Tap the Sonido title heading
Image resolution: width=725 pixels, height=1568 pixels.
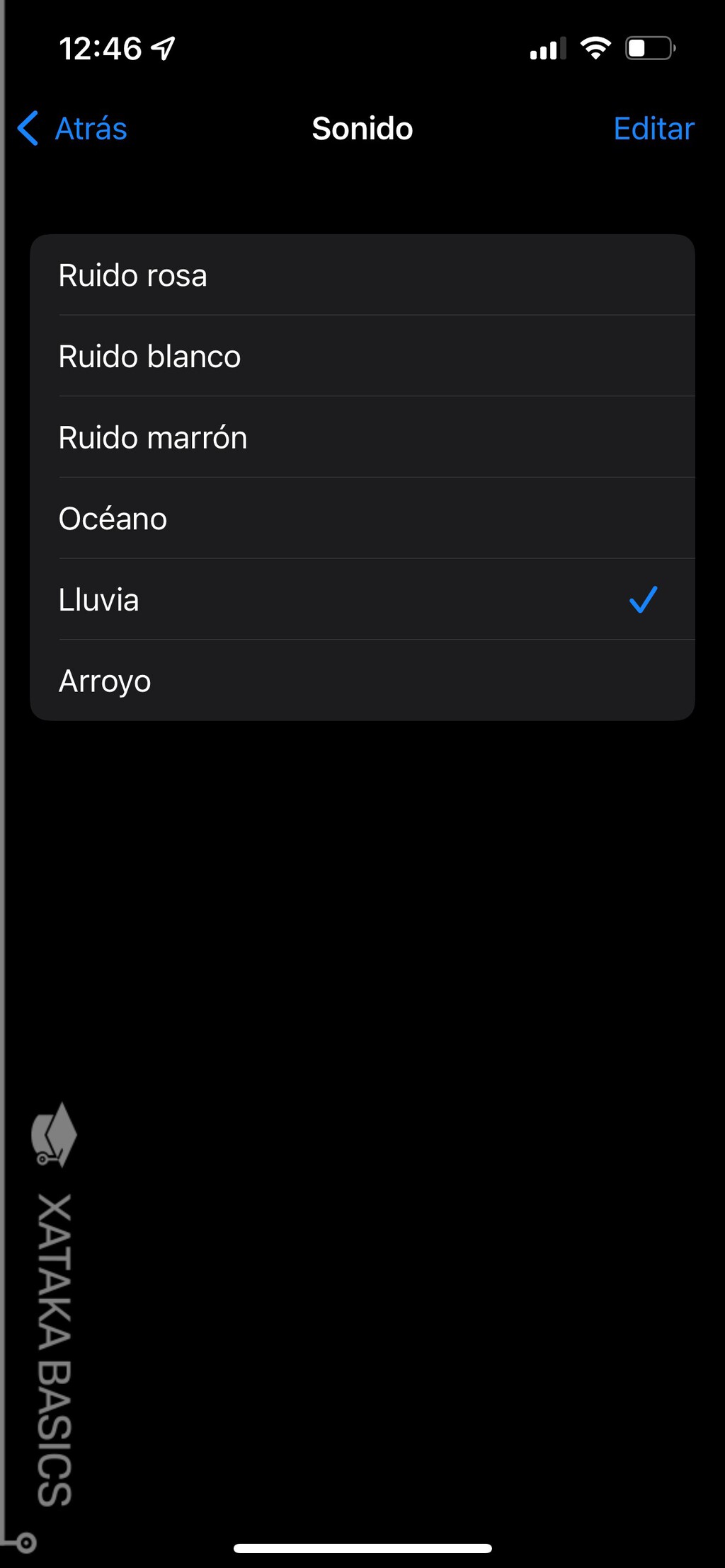[362, 129]
